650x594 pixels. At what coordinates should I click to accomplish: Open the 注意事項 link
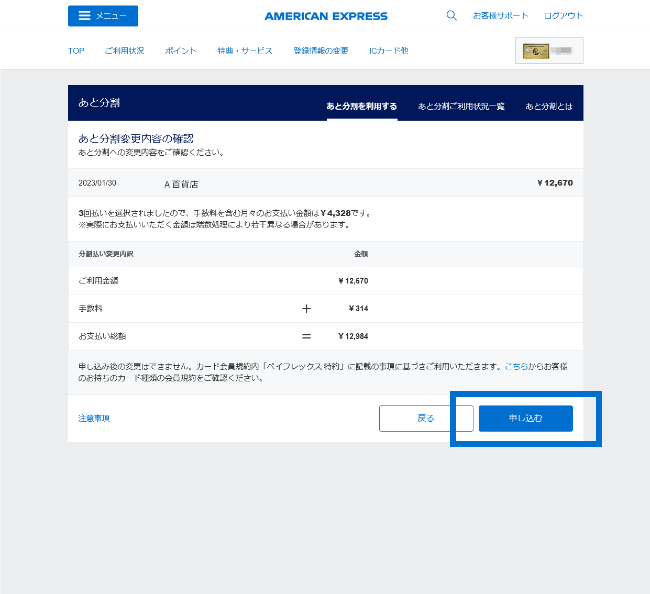point(94,418)
